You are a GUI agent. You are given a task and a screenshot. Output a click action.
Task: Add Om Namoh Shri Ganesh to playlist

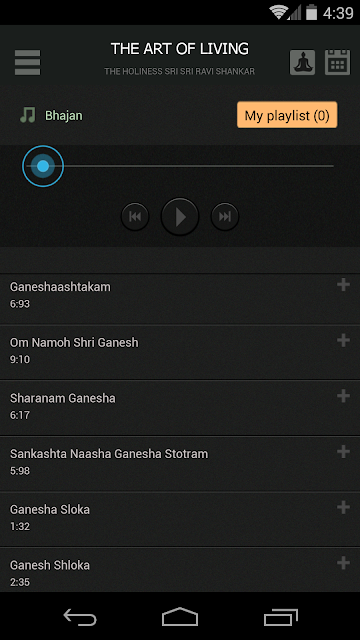(x=343, y=340)
